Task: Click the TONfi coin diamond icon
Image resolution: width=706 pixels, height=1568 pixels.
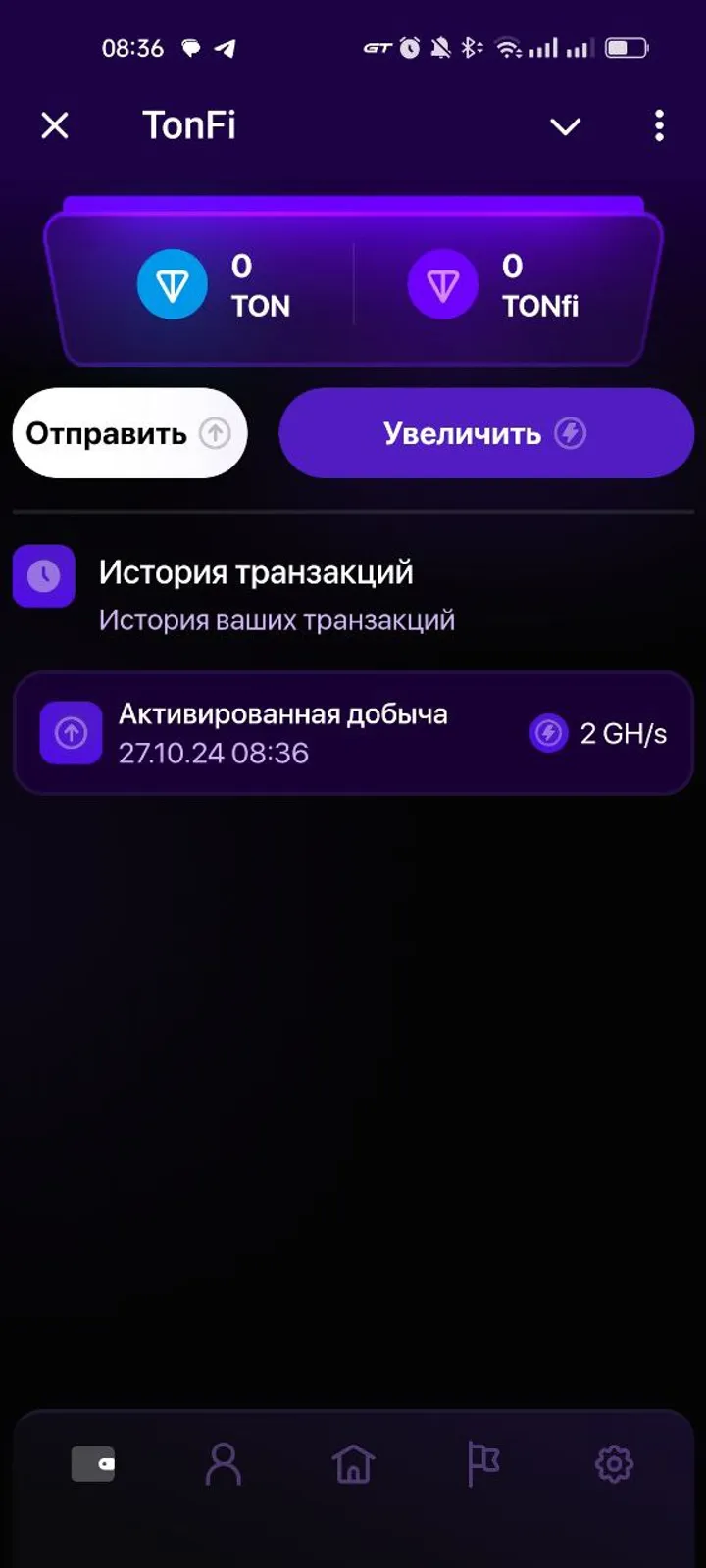Action: [x=443, y=283]
